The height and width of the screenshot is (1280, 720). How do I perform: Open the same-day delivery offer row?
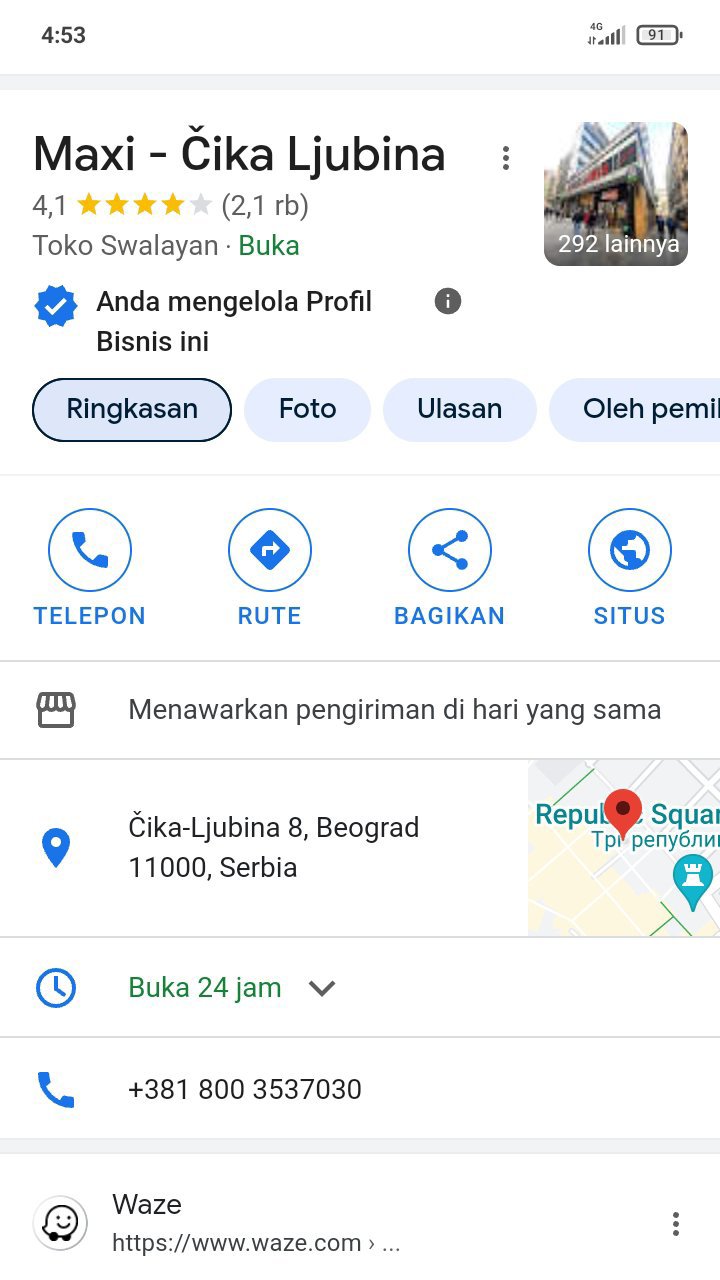pyautogui.click(x=394, y=710)
